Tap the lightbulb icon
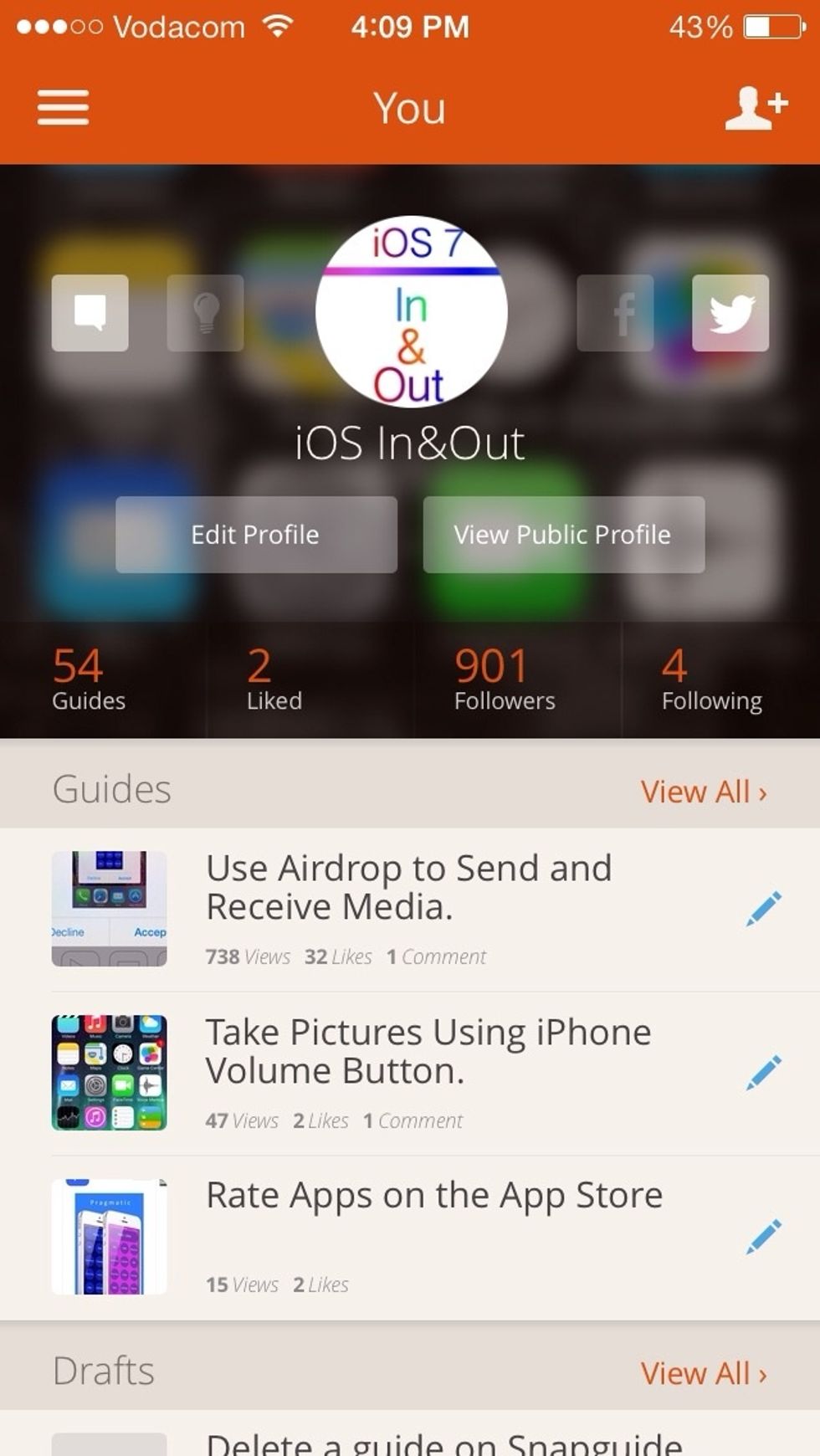The image size is (820, 1456). point(205,313)
